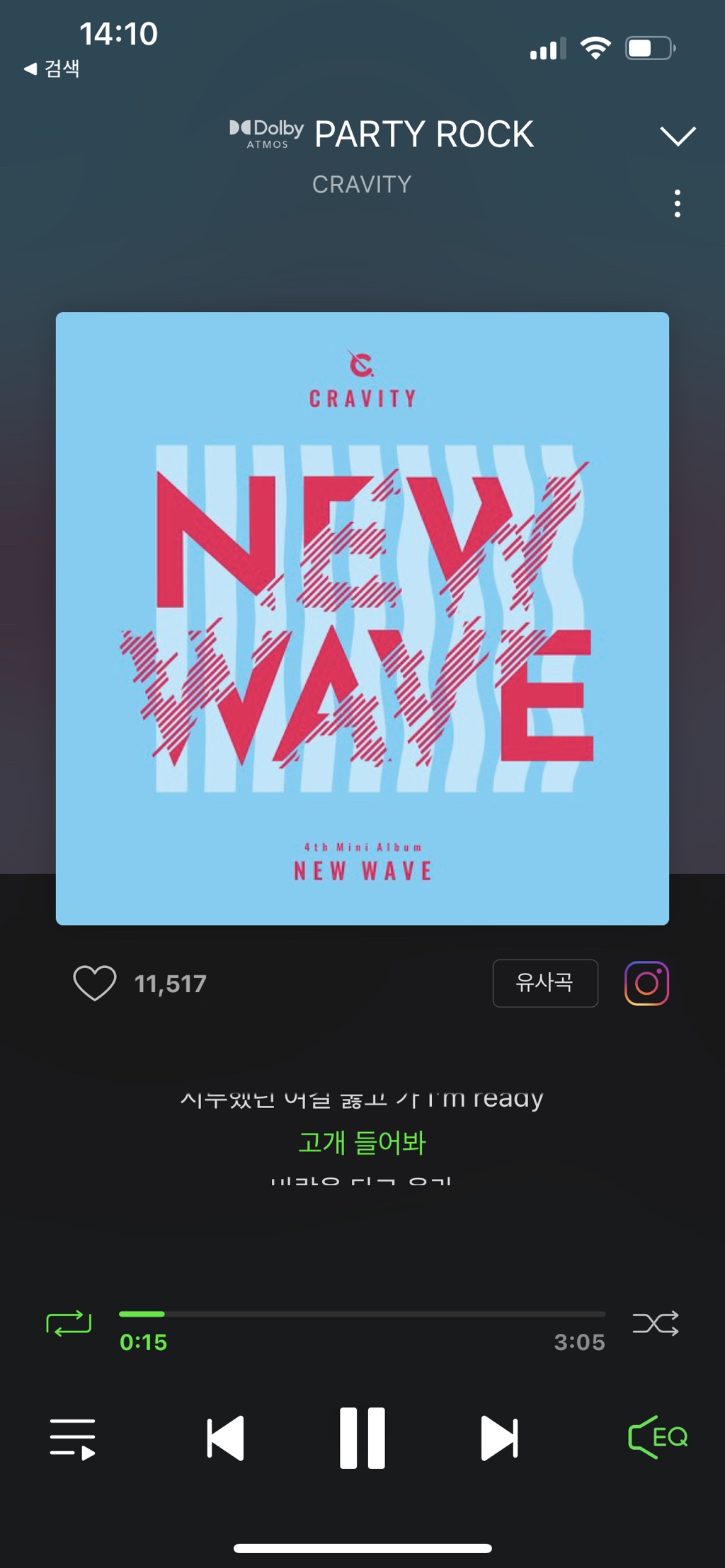The width and height of the screenshot is (725, 1568).
Task: Pause the currently playing song
Action: click(362, 1436)
